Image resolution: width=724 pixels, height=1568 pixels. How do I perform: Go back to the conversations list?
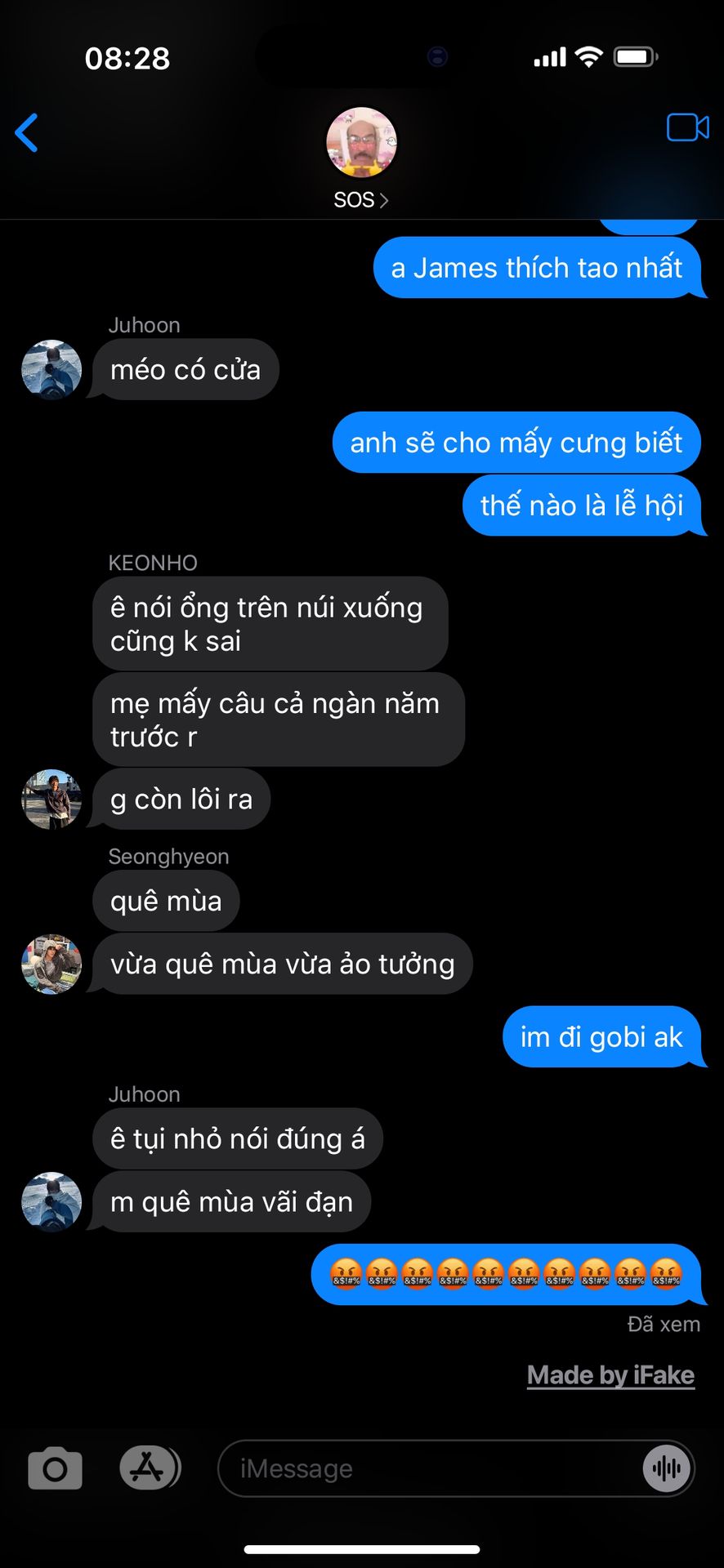pos(27,132)
